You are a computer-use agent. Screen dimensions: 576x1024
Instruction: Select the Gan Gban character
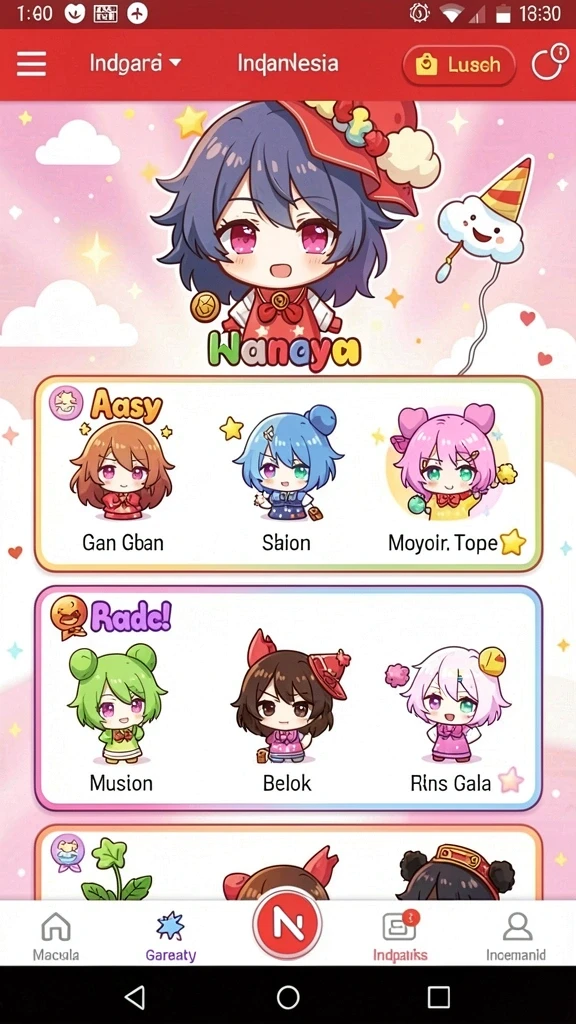(x=122, y=482)
